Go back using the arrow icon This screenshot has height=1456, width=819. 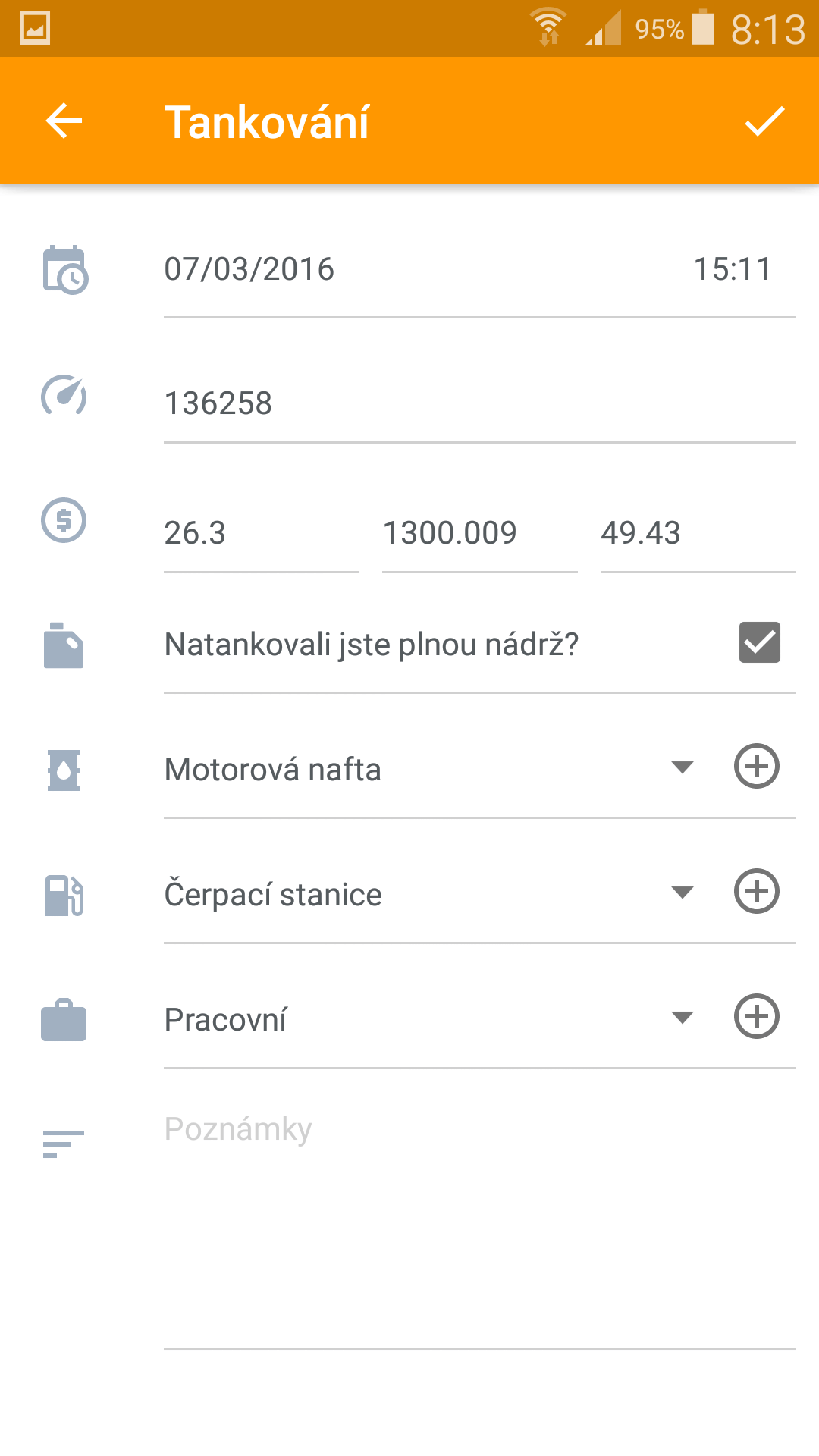point(64,121)
